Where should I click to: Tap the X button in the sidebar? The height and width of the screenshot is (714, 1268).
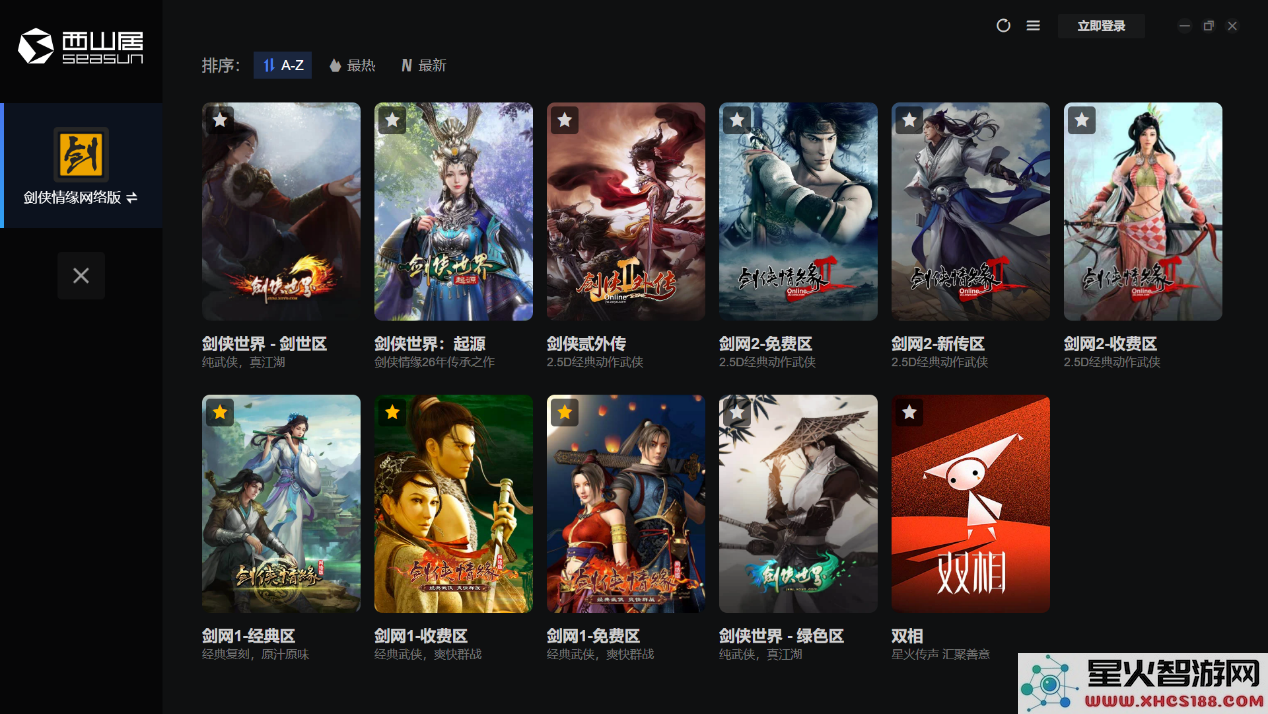coord(81,275)
